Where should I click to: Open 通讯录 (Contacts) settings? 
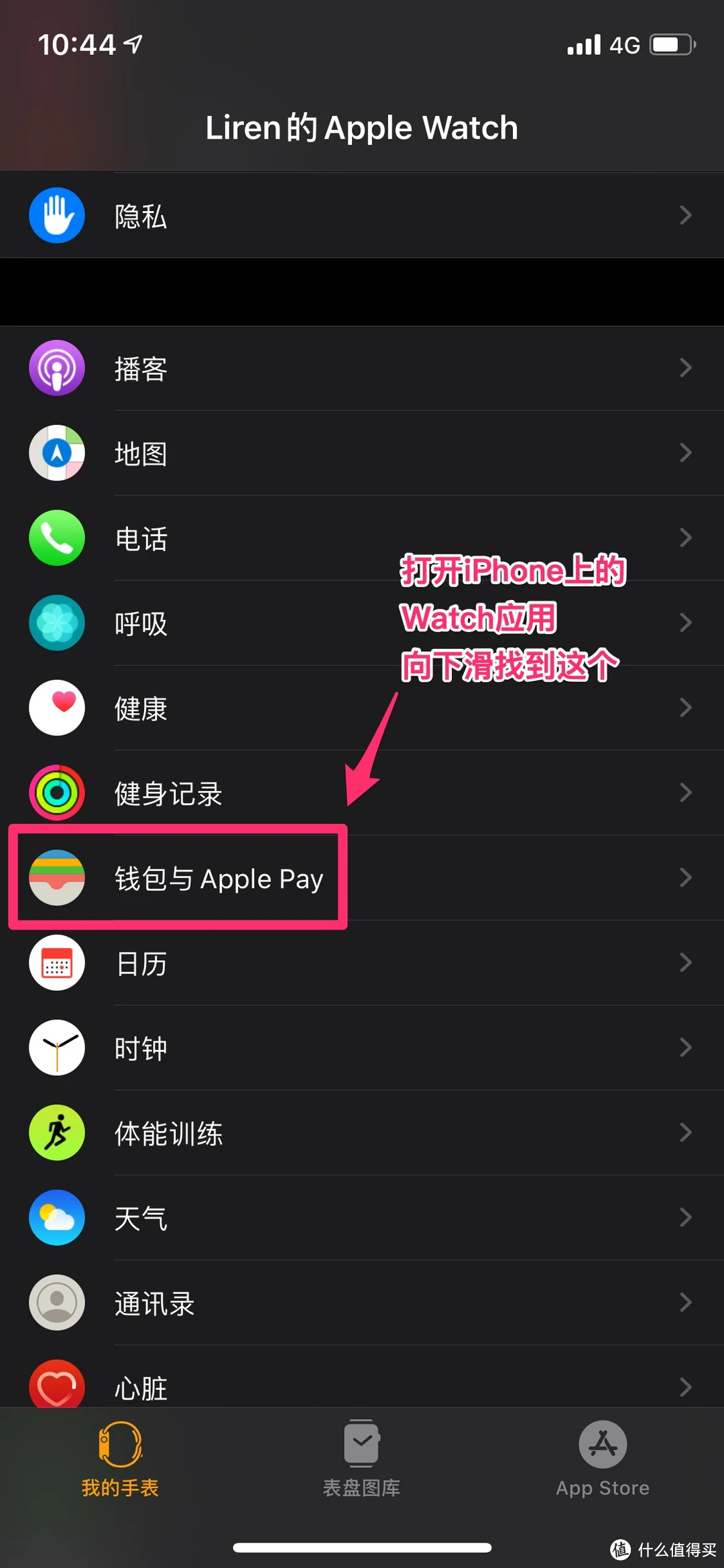pos(362,1303)
